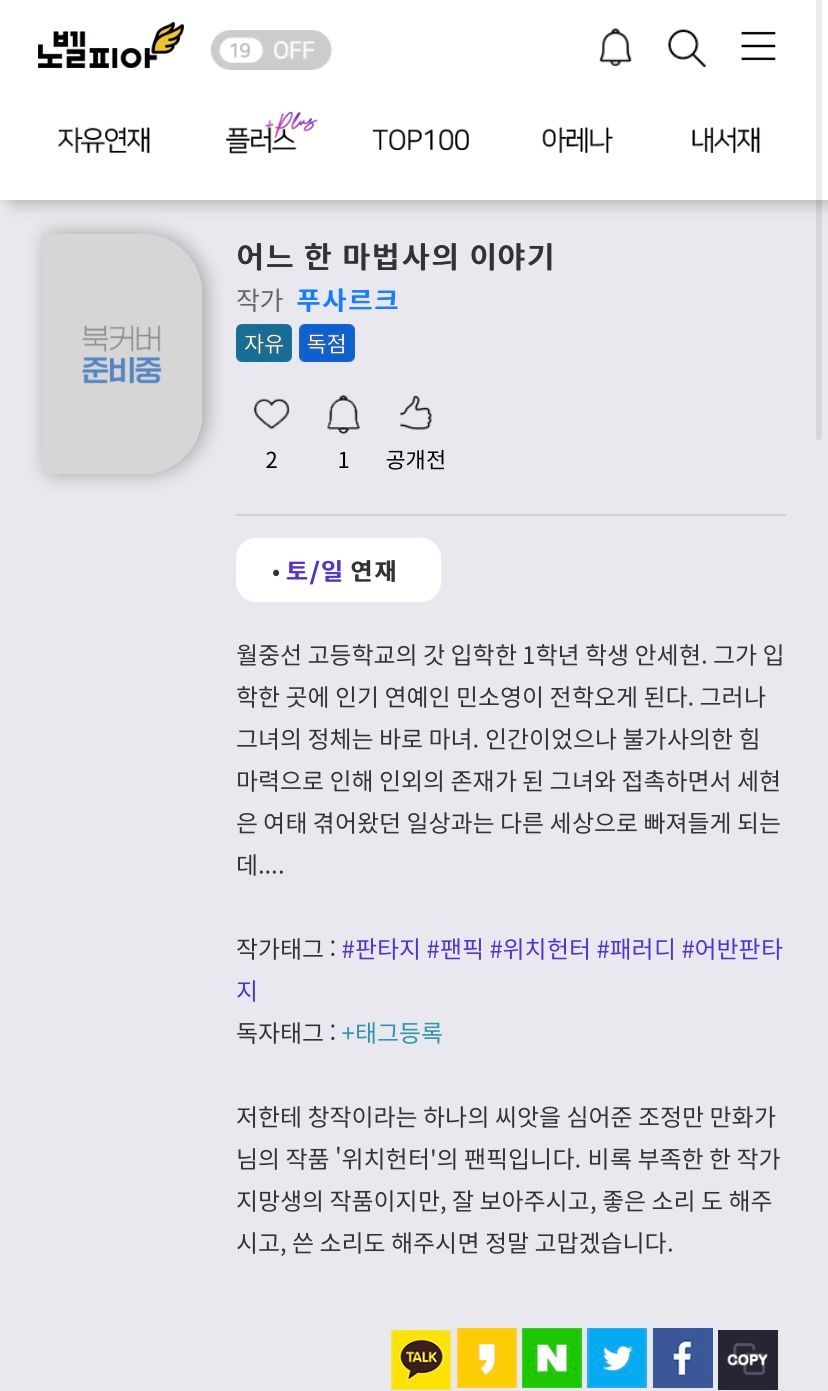
Task: Switch to the 아레나 tab
Action: tap(576, 140)
